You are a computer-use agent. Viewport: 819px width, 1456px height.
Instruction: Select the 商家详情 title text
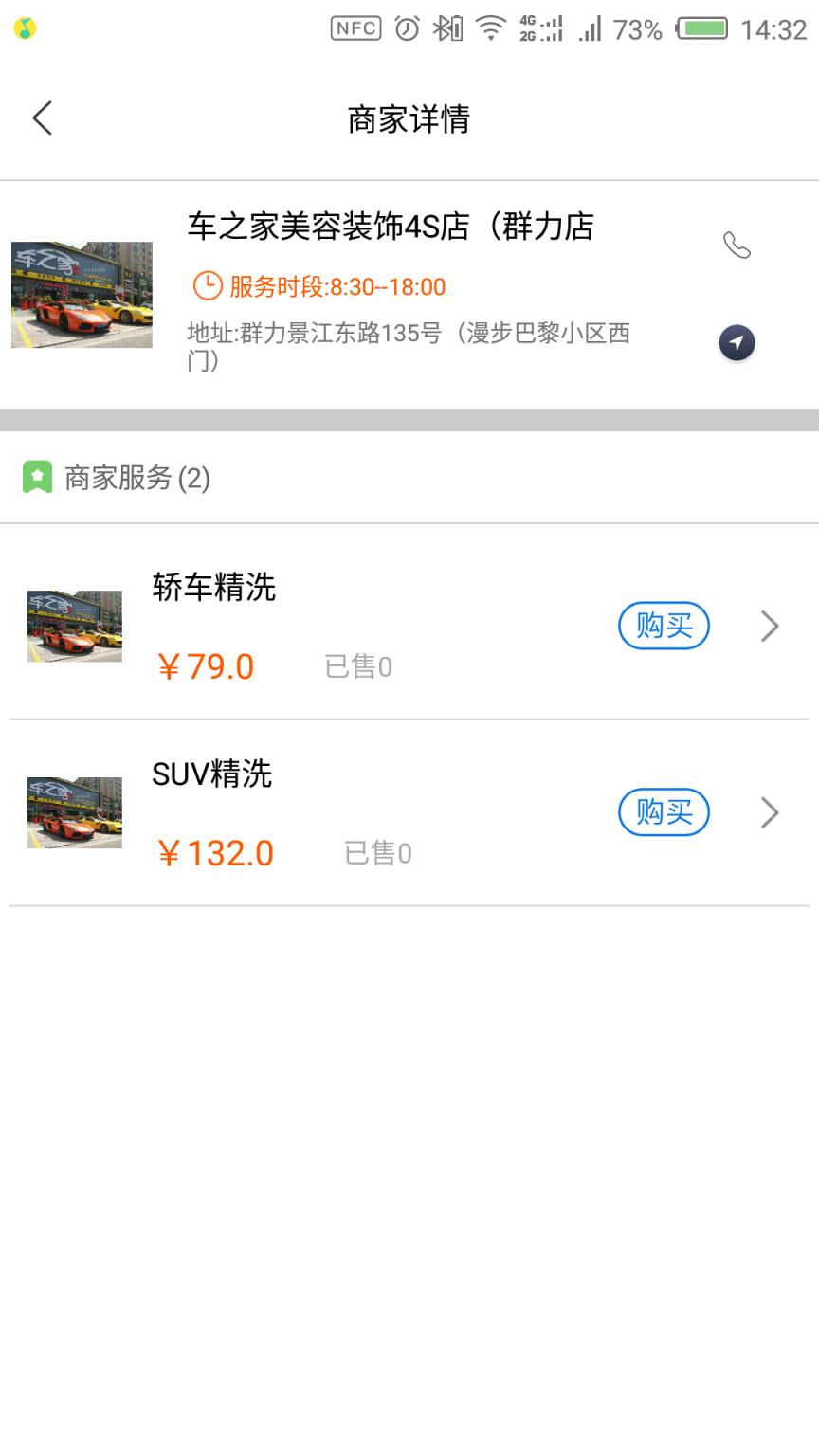[x=409, y=118]
